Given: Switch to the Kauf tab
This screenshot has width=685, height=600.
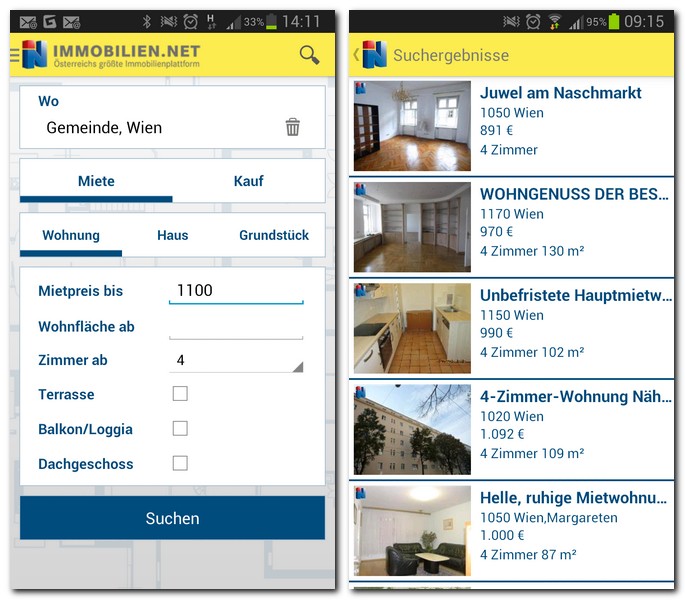Looking at the screenshot, I should (248, 181).
